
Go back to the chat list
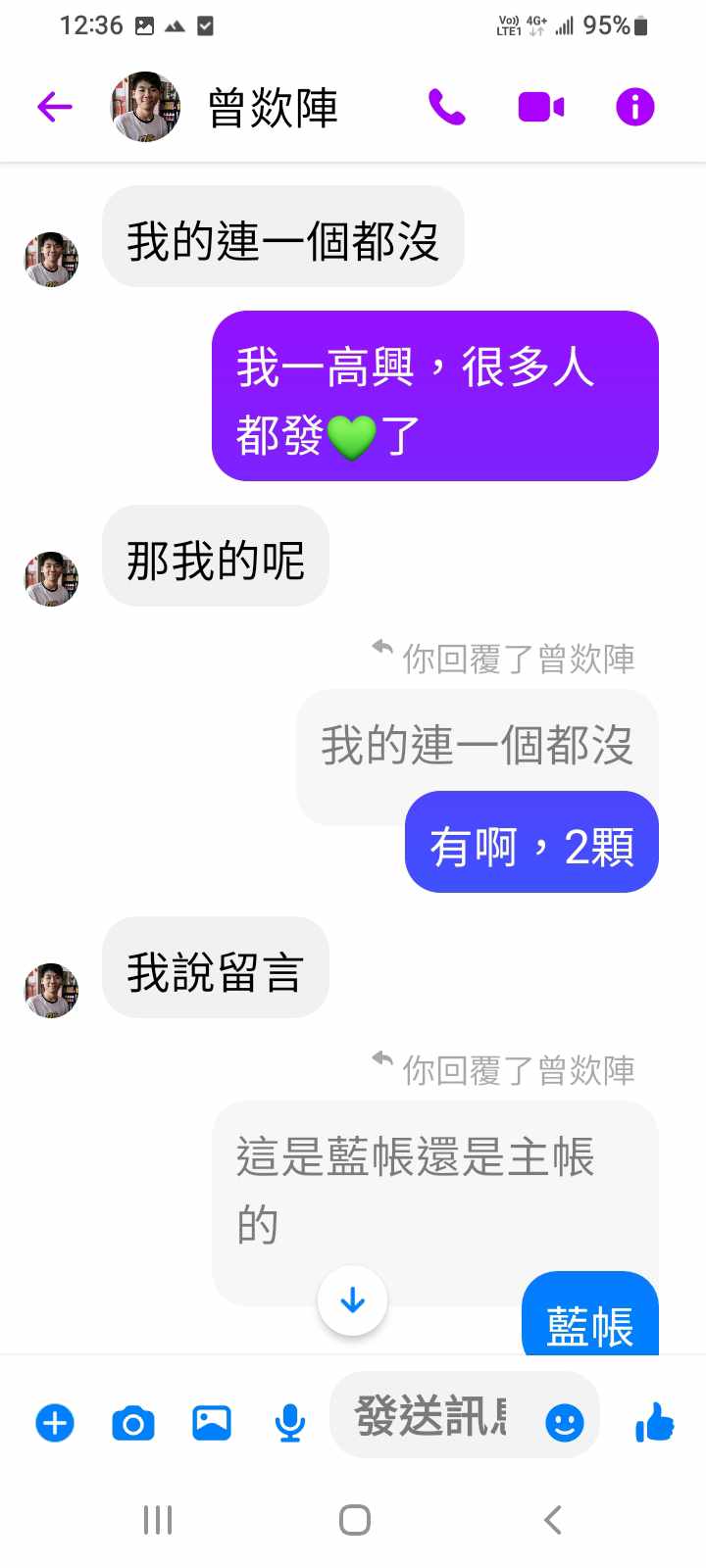(x=55, y=107)
